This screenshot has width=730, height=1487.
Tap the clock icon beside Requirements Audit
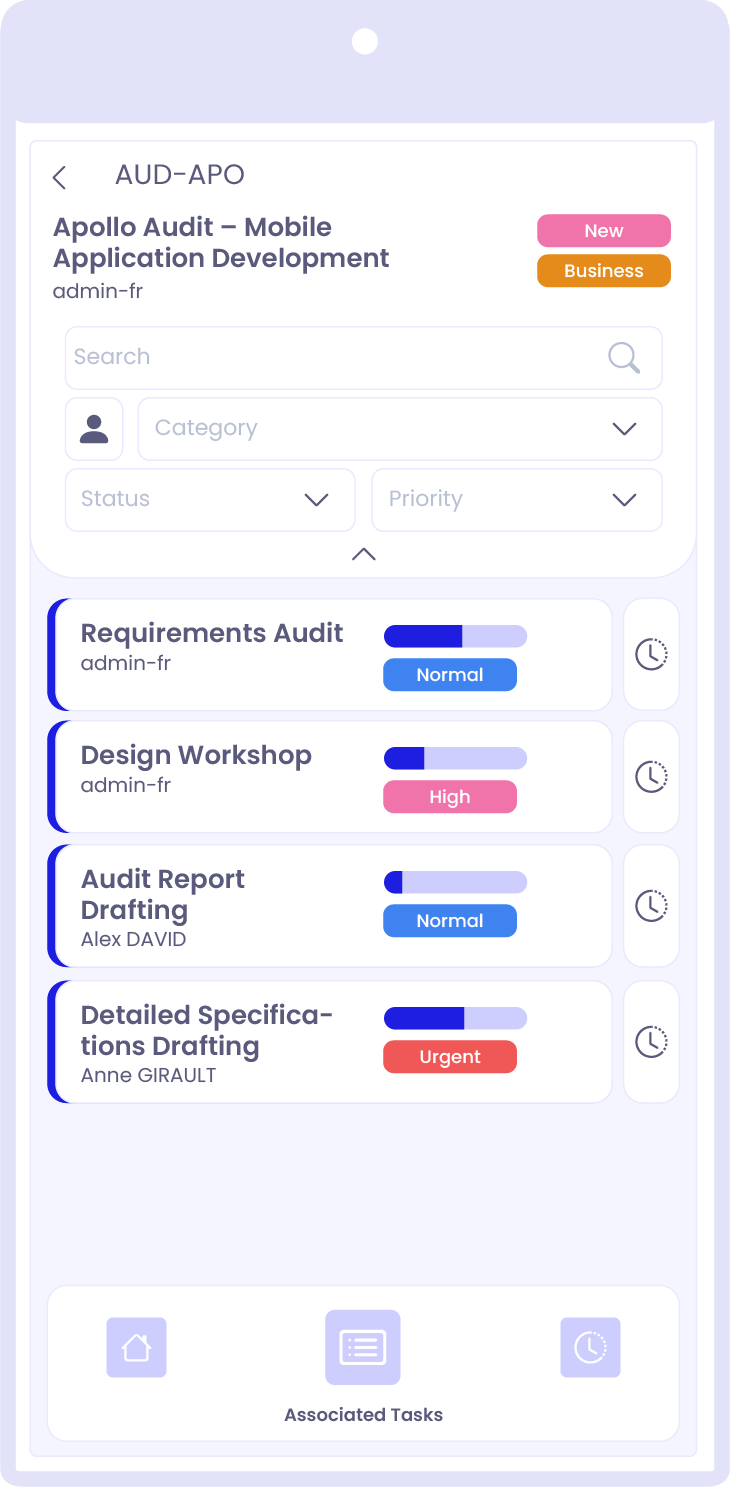pyautogui.click(x=651, y=655)
